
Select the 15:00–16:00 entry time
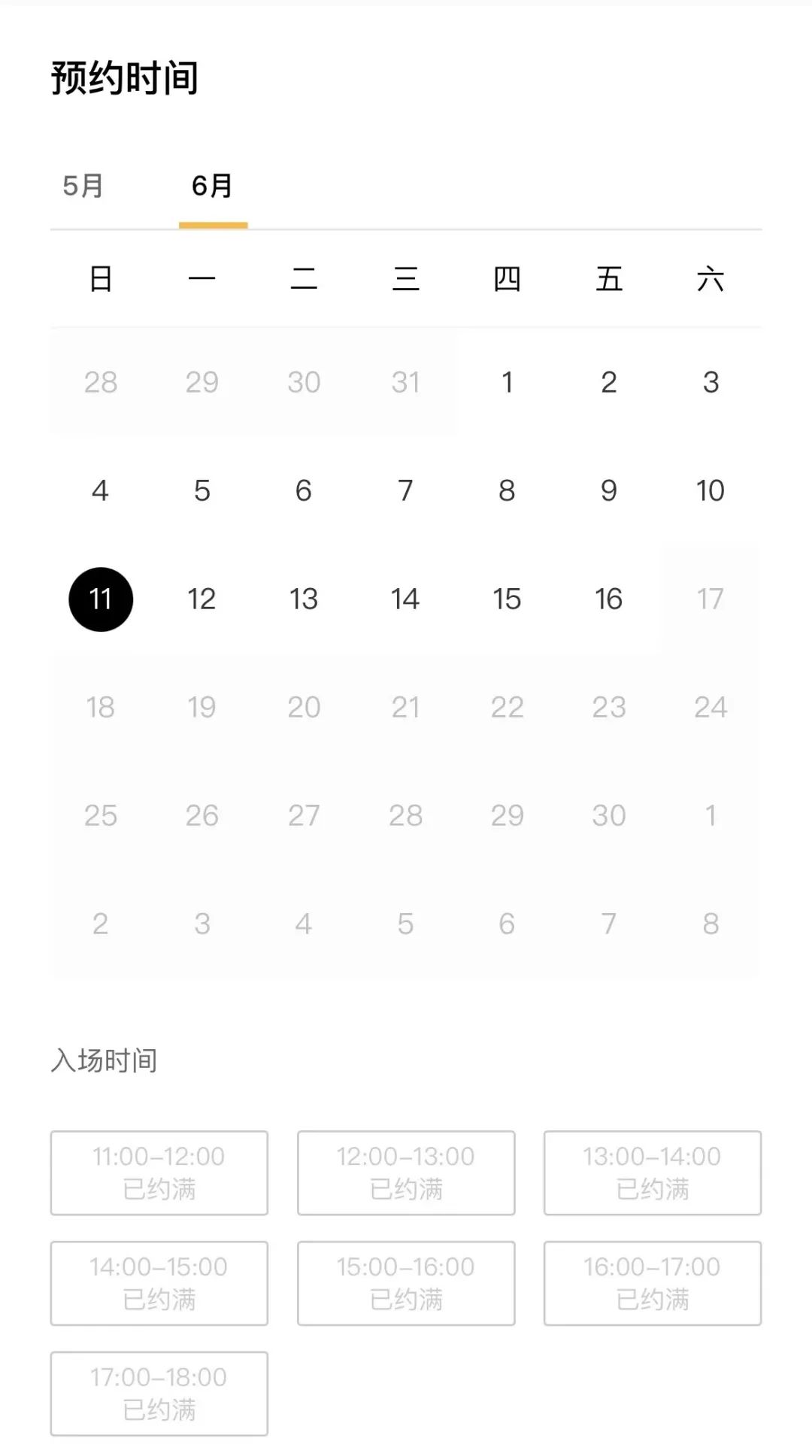coord(406,1283)
